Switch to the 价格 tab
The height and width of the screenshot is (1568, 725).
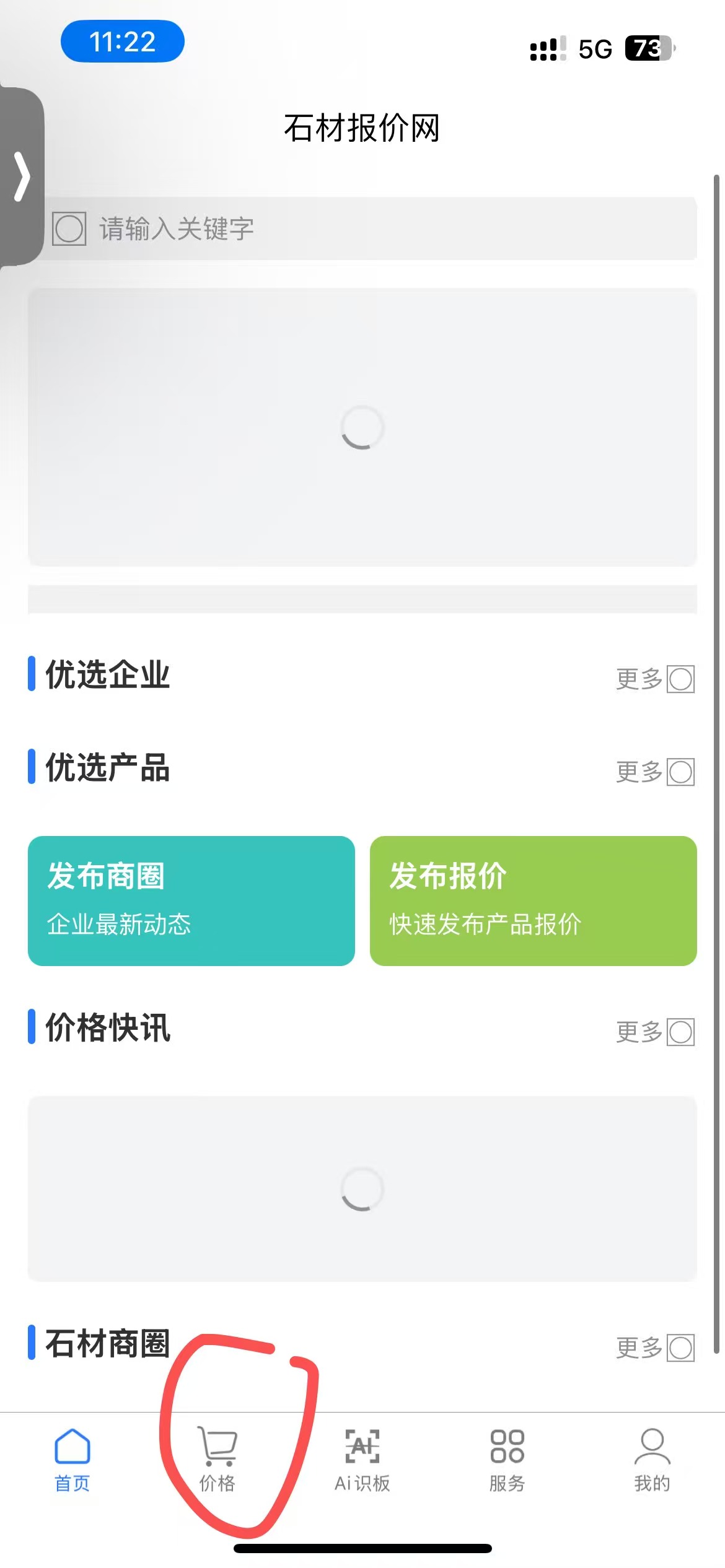[x=217, y=1459]
